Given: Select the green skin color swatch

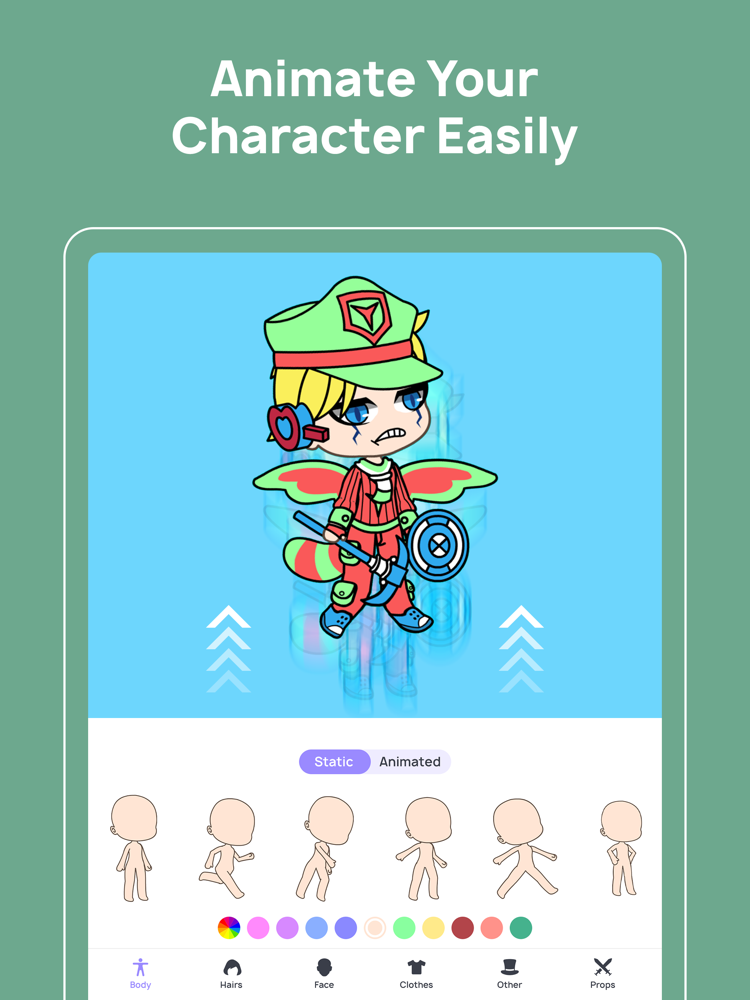Looking at the screenshot, I should pos(403,928).
